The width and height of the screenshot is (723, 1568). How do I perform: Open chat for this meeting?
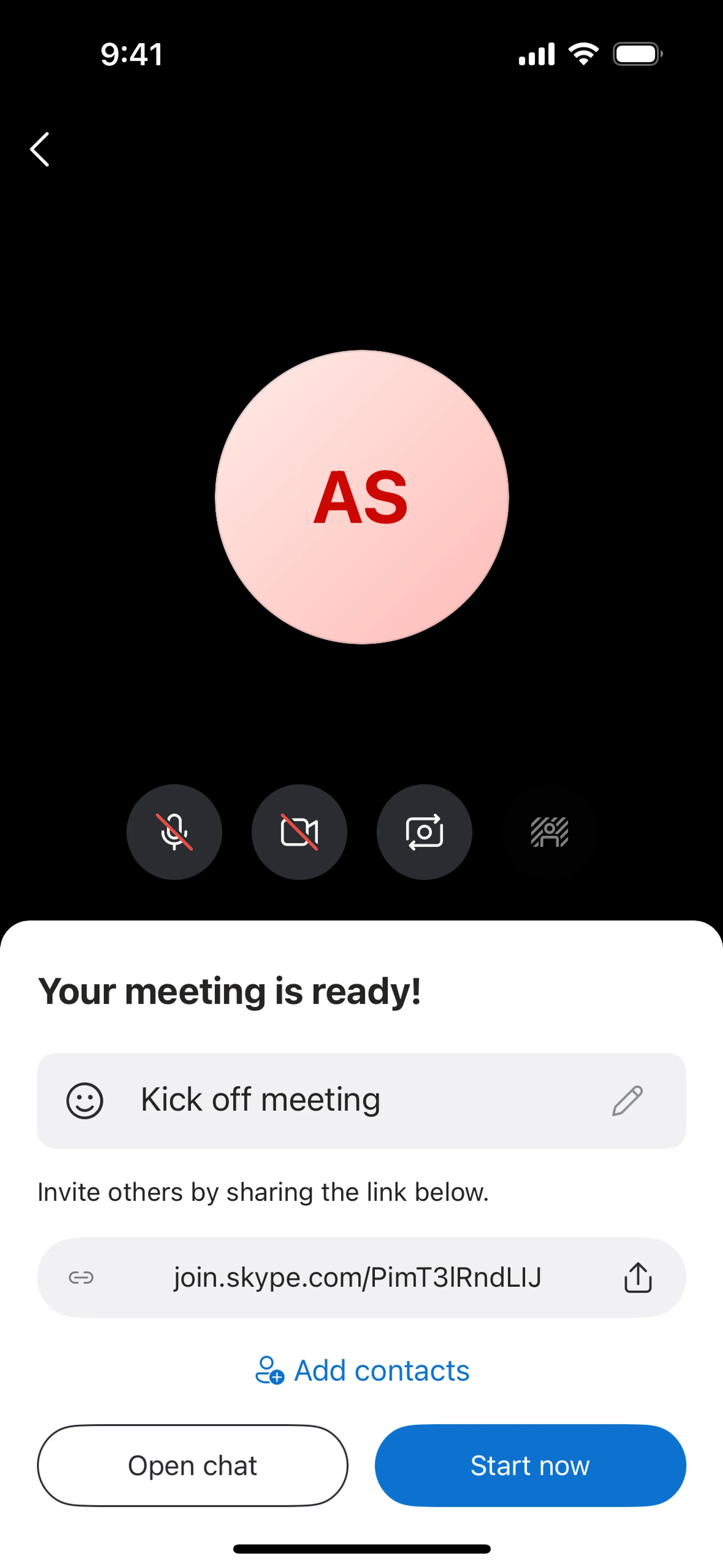[x=192, y=1465]
